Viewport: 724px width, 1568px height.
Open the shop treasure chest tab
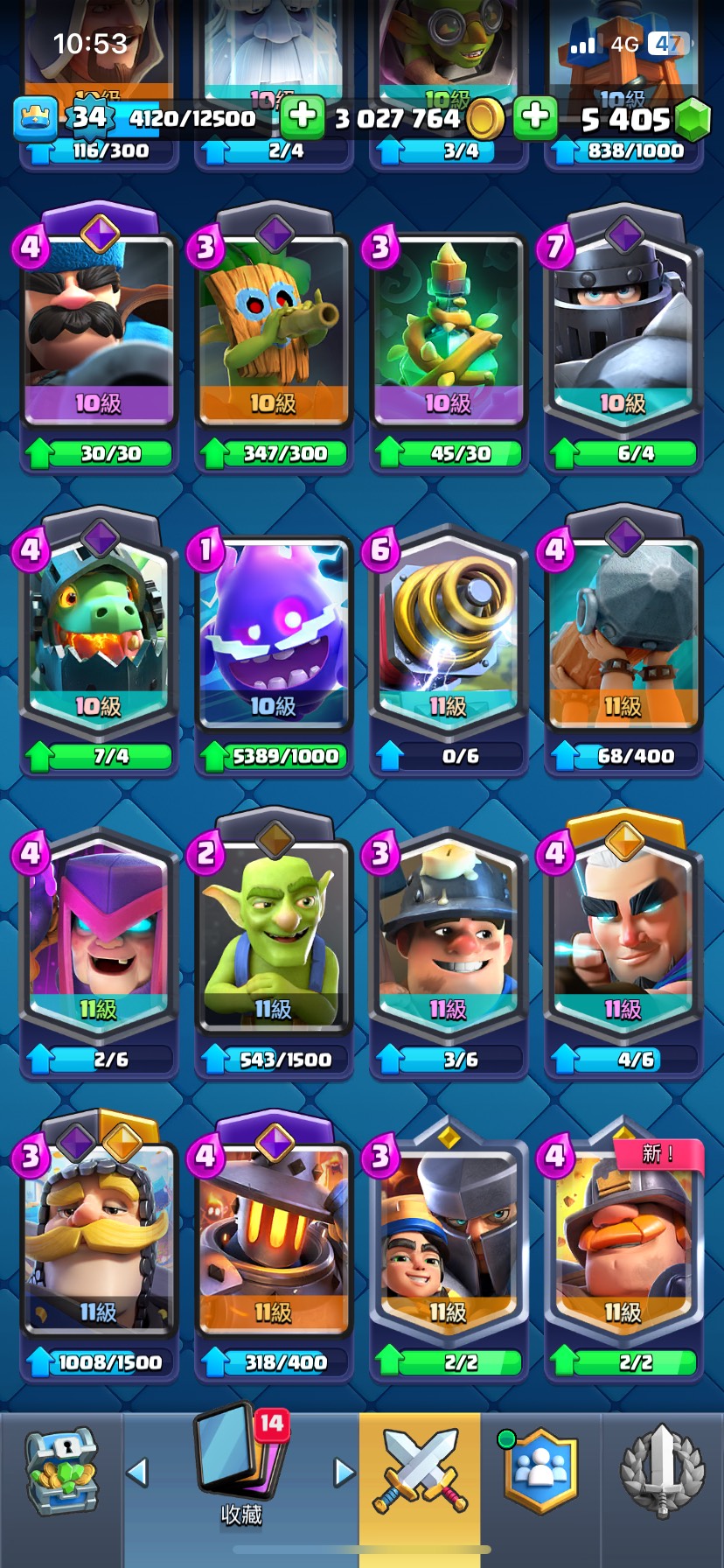[61, 1472]
